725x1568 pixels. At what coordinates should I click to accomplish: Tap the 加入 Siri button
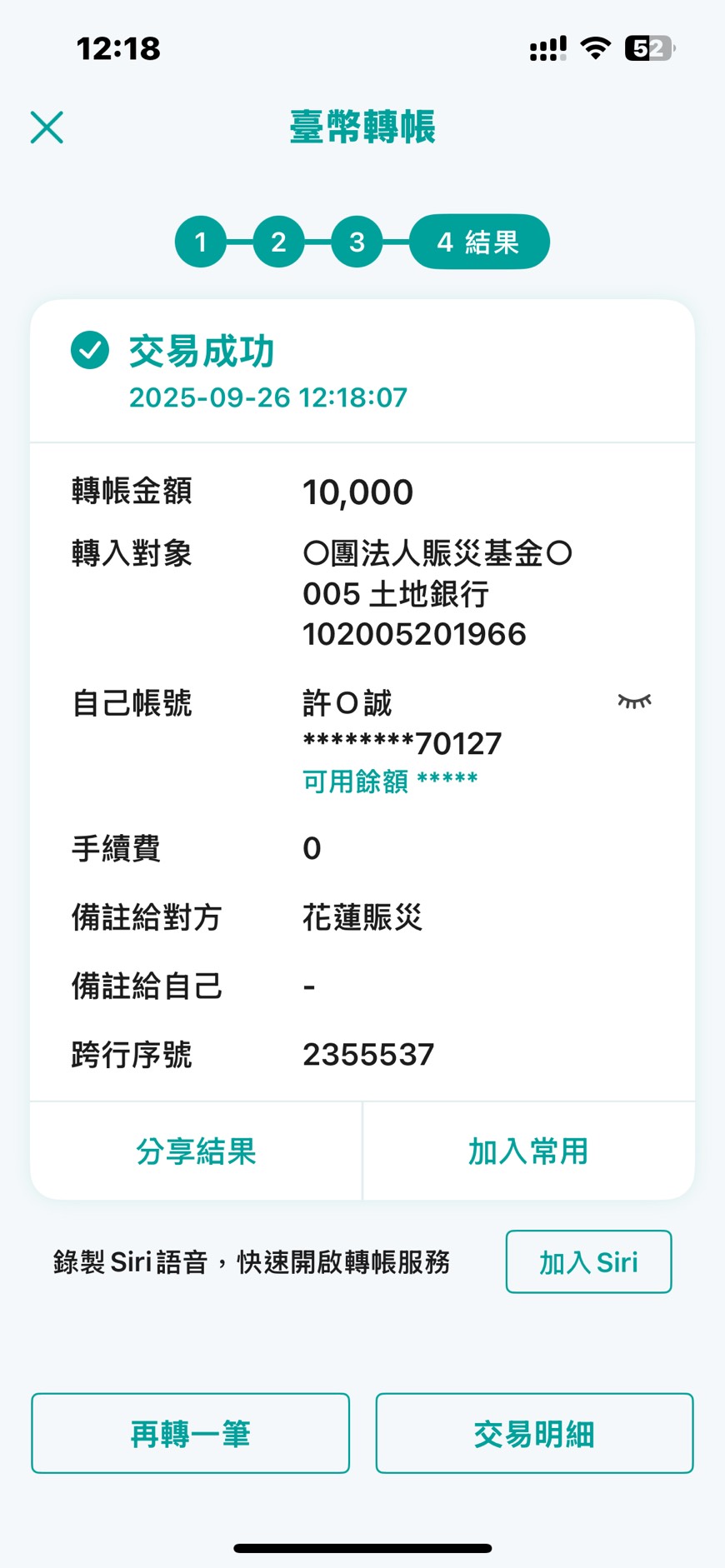[588, 1261]
